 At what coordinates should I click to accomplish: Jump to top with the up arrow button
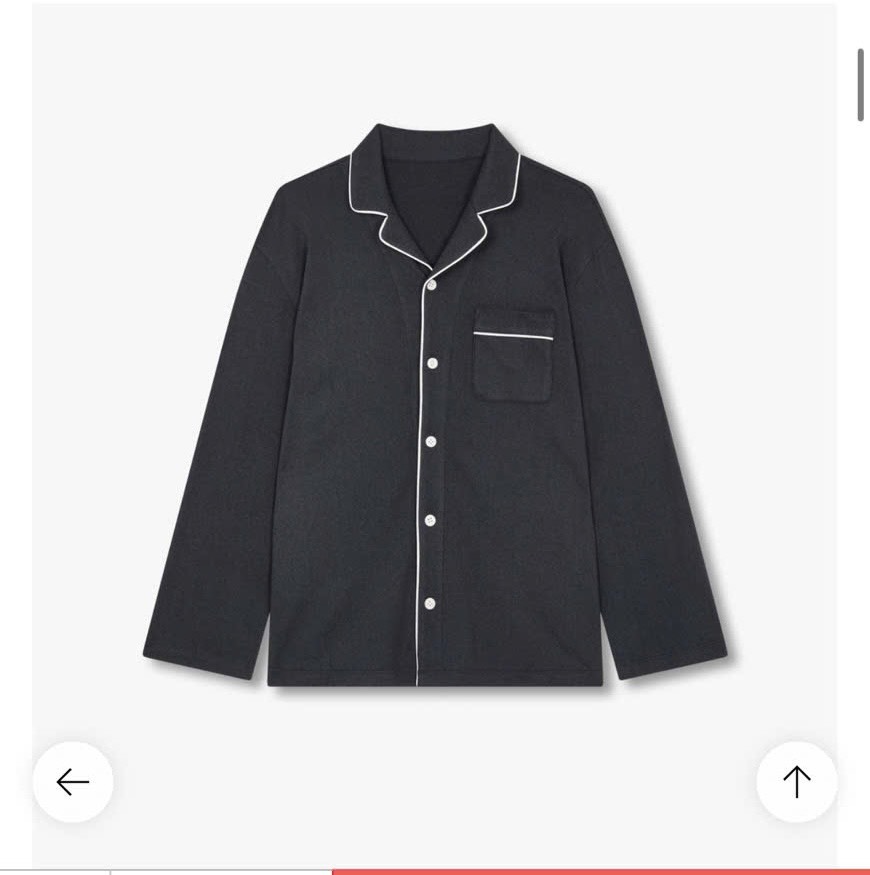pos(796,782)
